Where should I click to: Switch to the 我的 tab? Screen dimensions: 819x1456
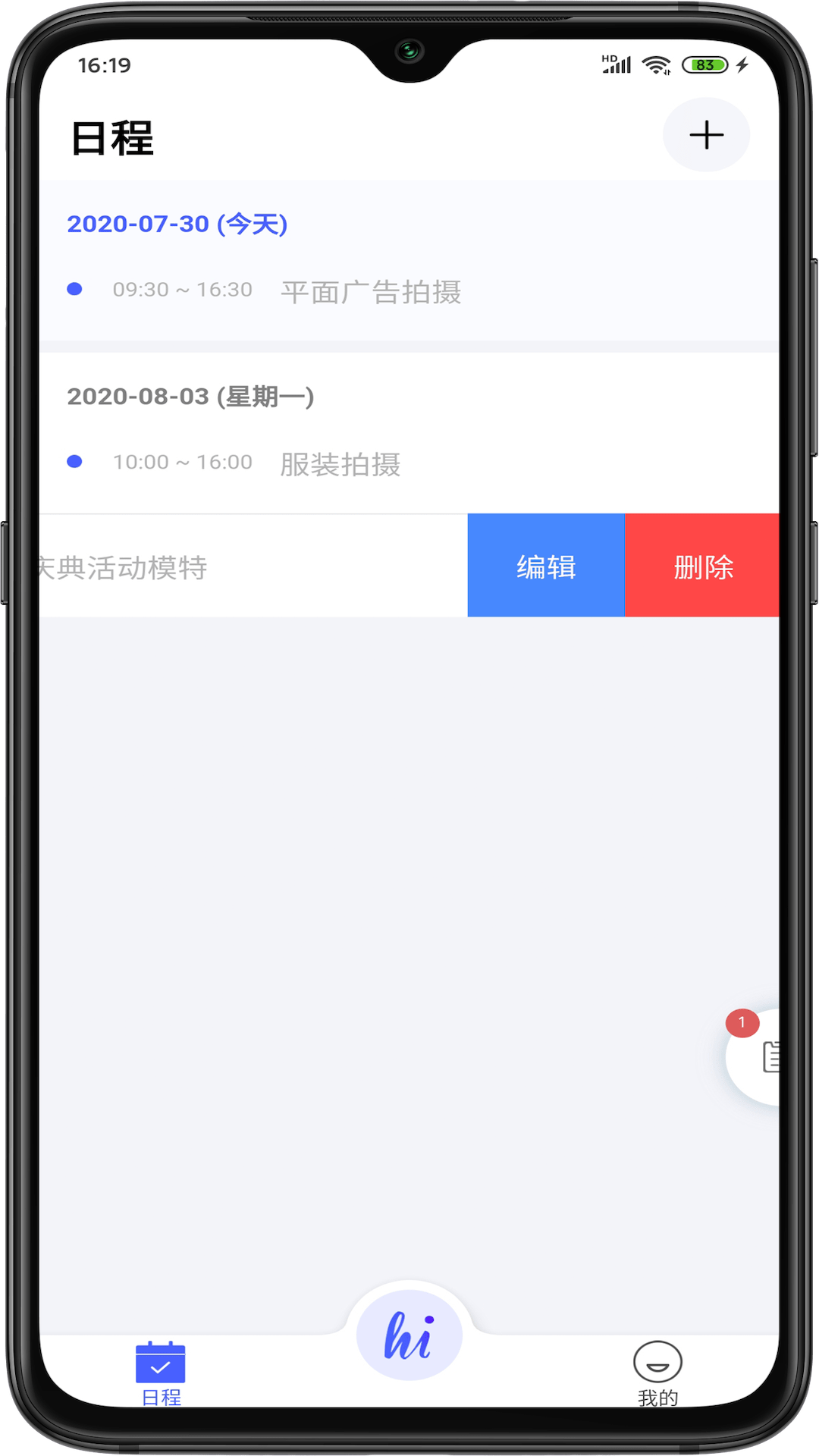pos(657,1373)
